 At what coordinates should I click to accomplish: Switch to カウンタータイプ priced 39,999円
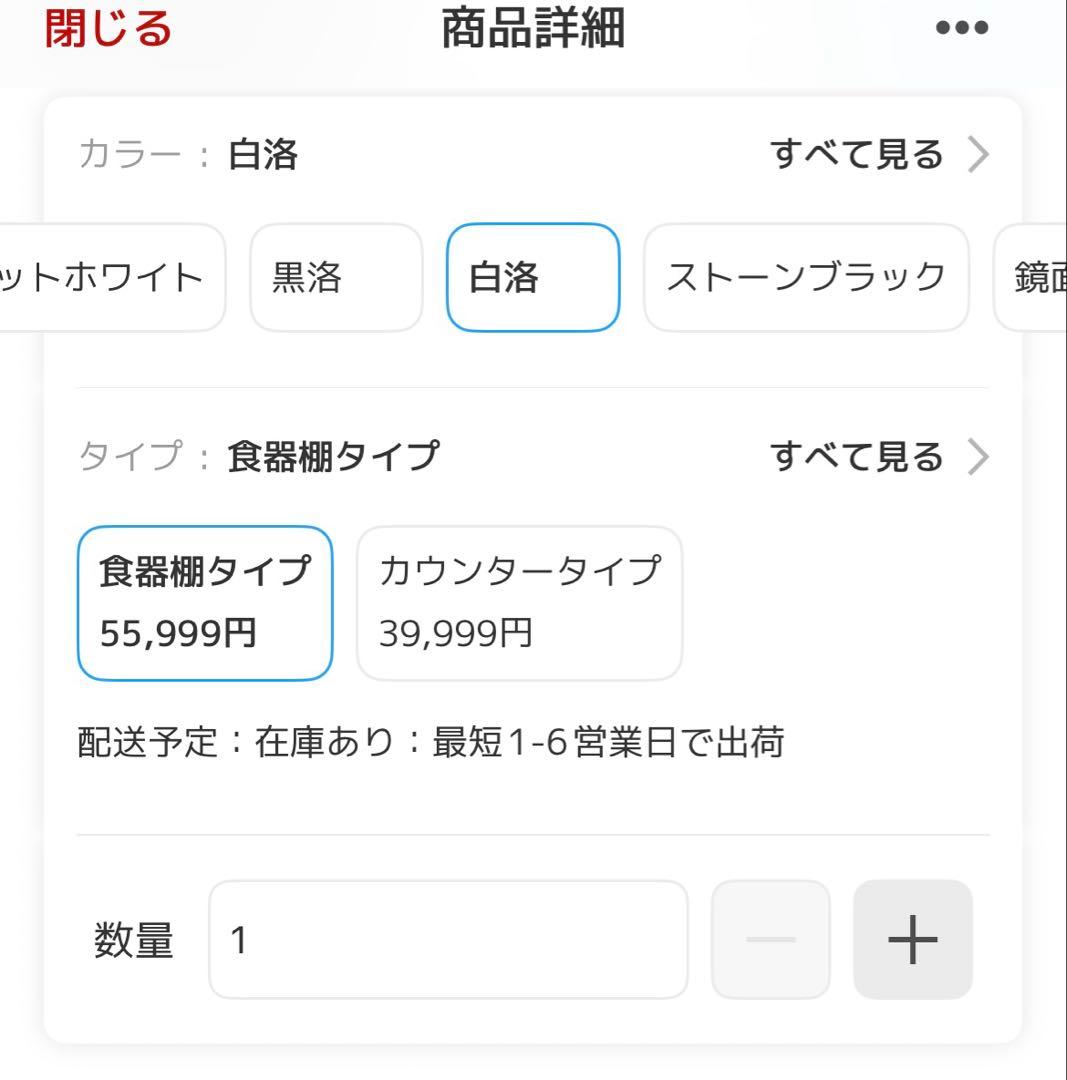click(520, 603)
